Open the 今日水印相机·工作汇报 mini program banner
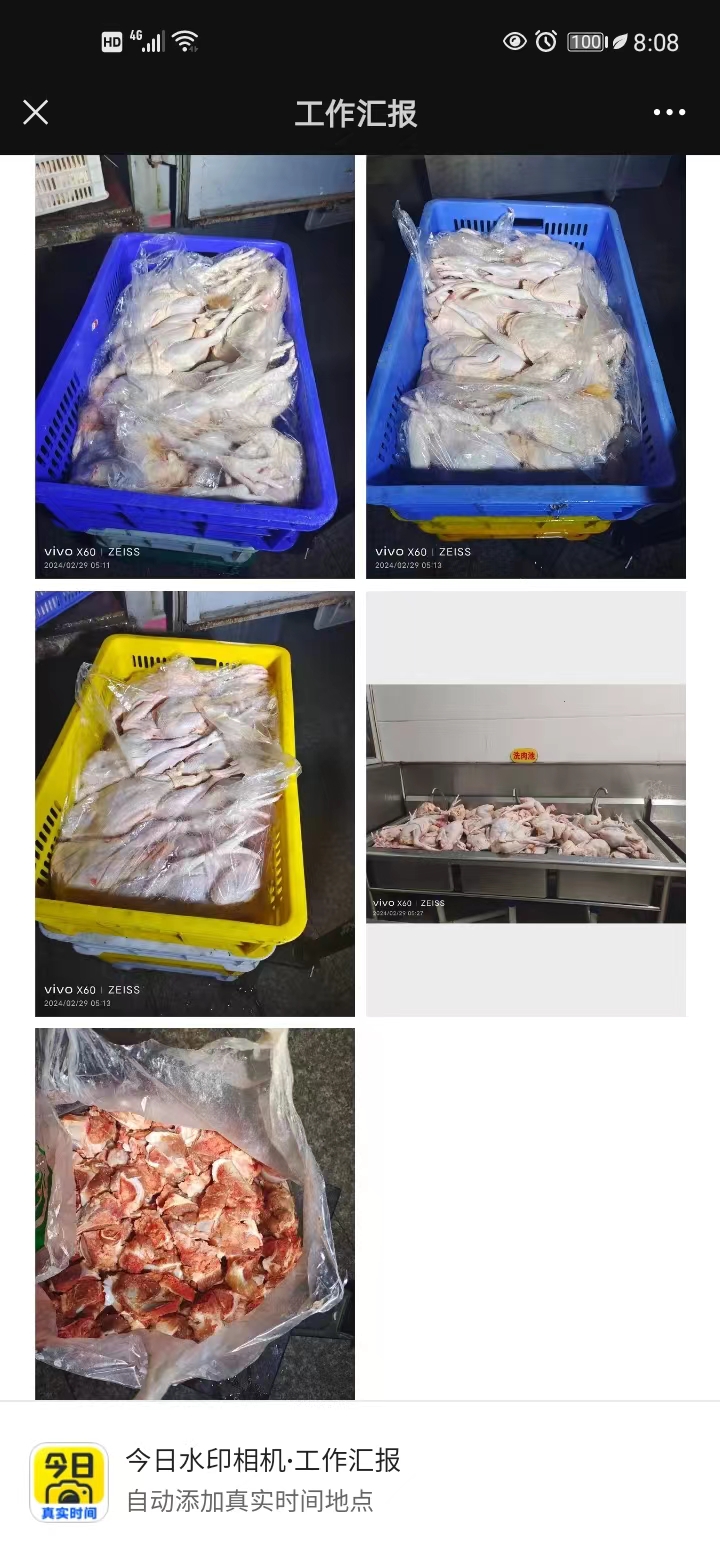The width and height of the screenshot is (720, 1560). (x=360, y=1480)
